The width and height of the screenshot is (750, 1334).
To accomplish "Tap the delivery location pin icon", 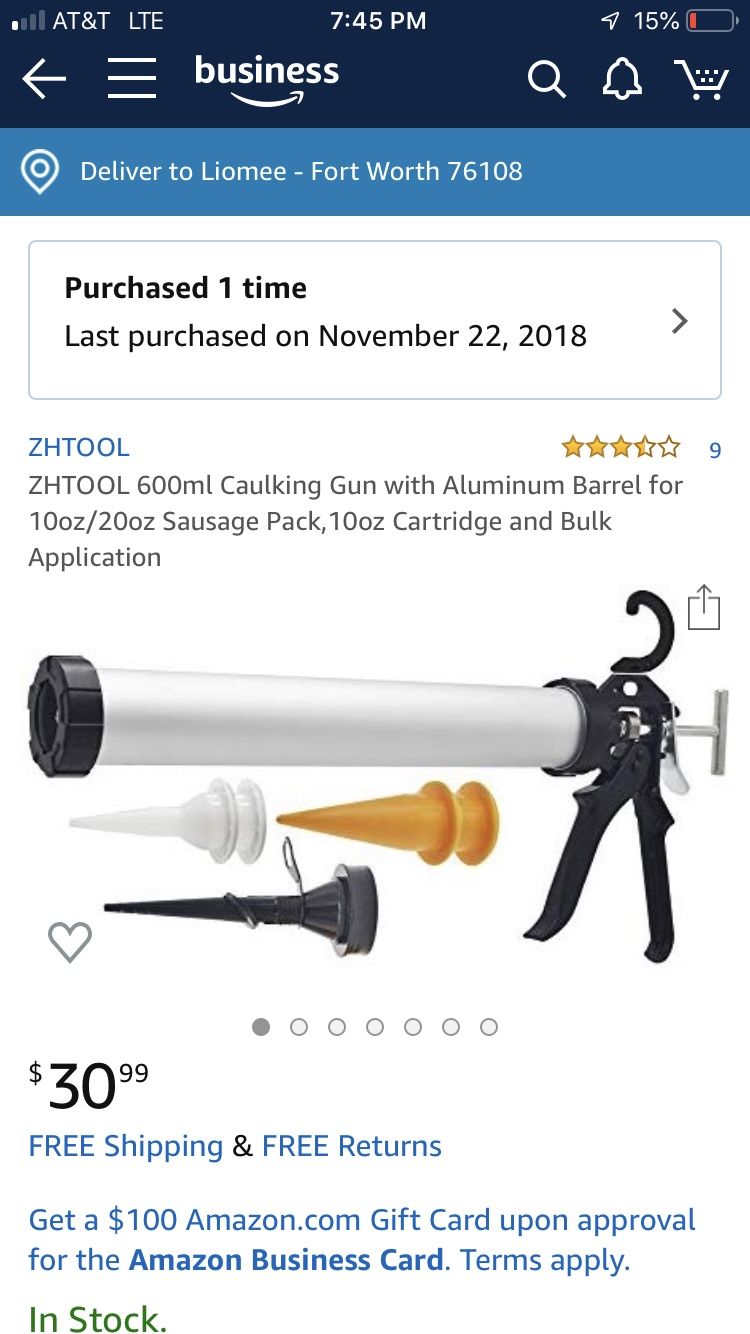I will [40, 171].
